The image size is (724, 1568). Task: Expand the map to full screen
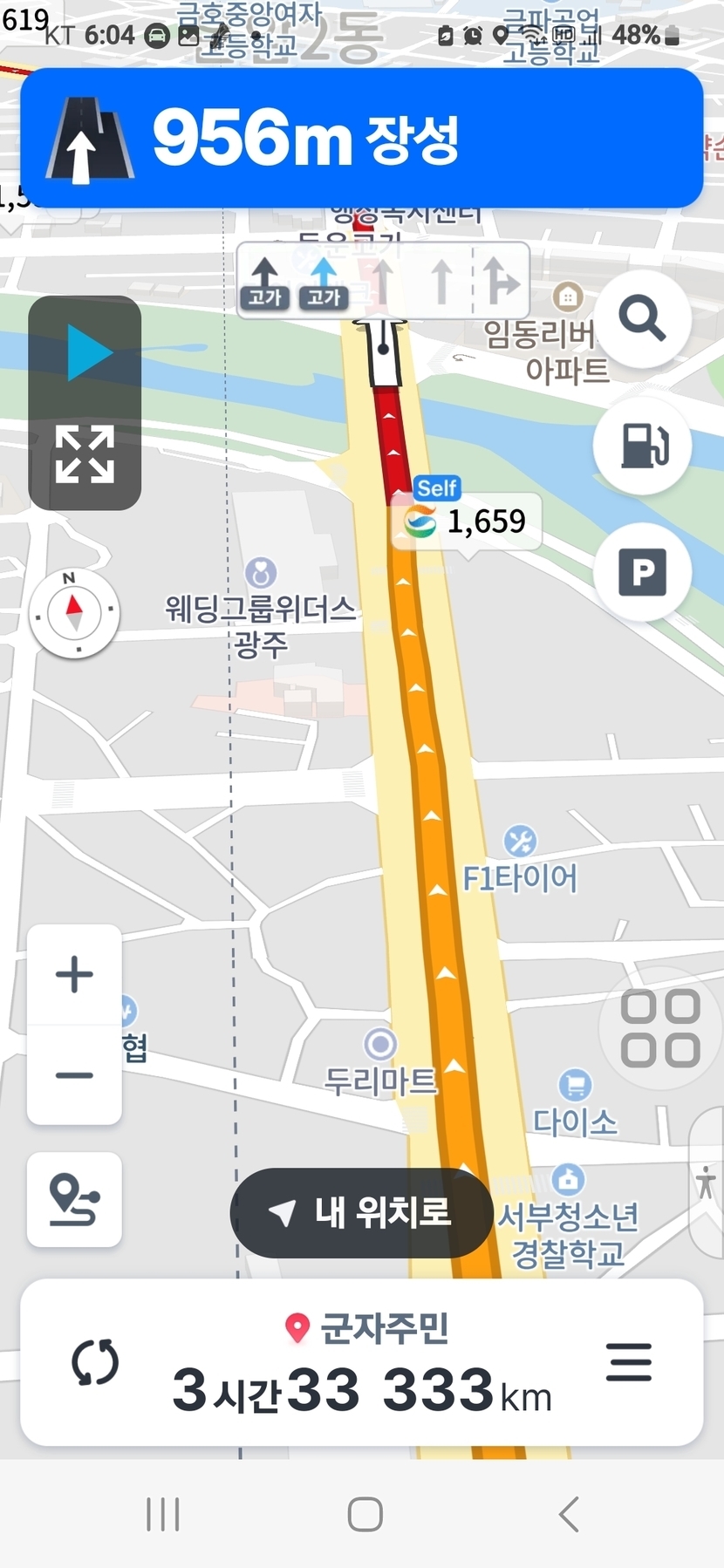coord(85,453)
